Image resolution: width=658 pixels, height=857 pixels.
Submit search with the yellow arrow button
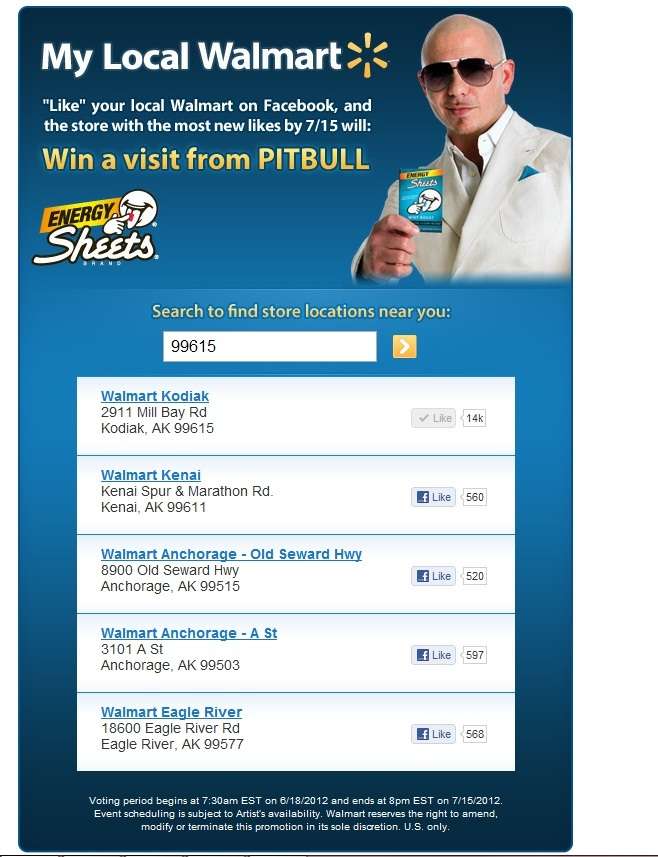[404, 347]
